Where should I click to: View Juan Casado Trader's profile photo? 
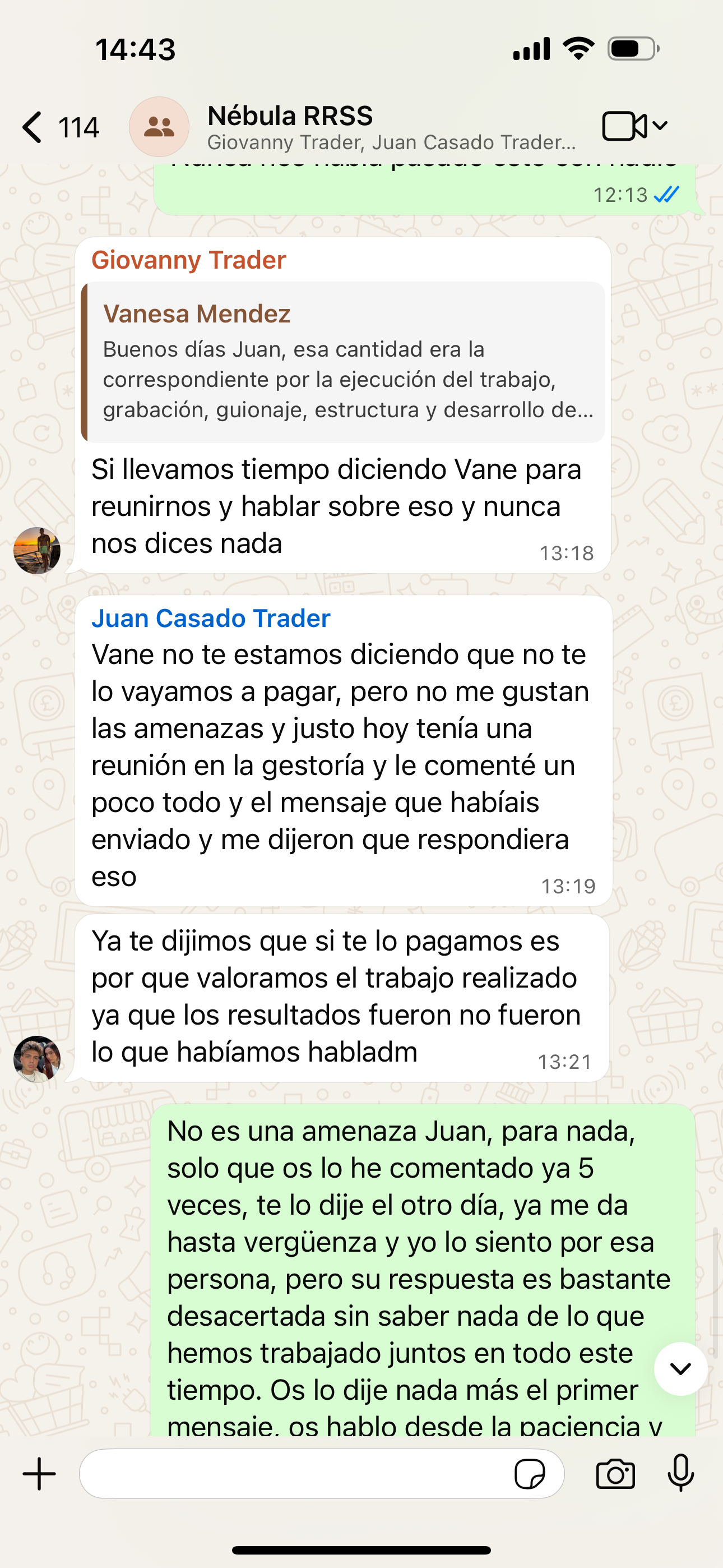[x=37, y=1059]
